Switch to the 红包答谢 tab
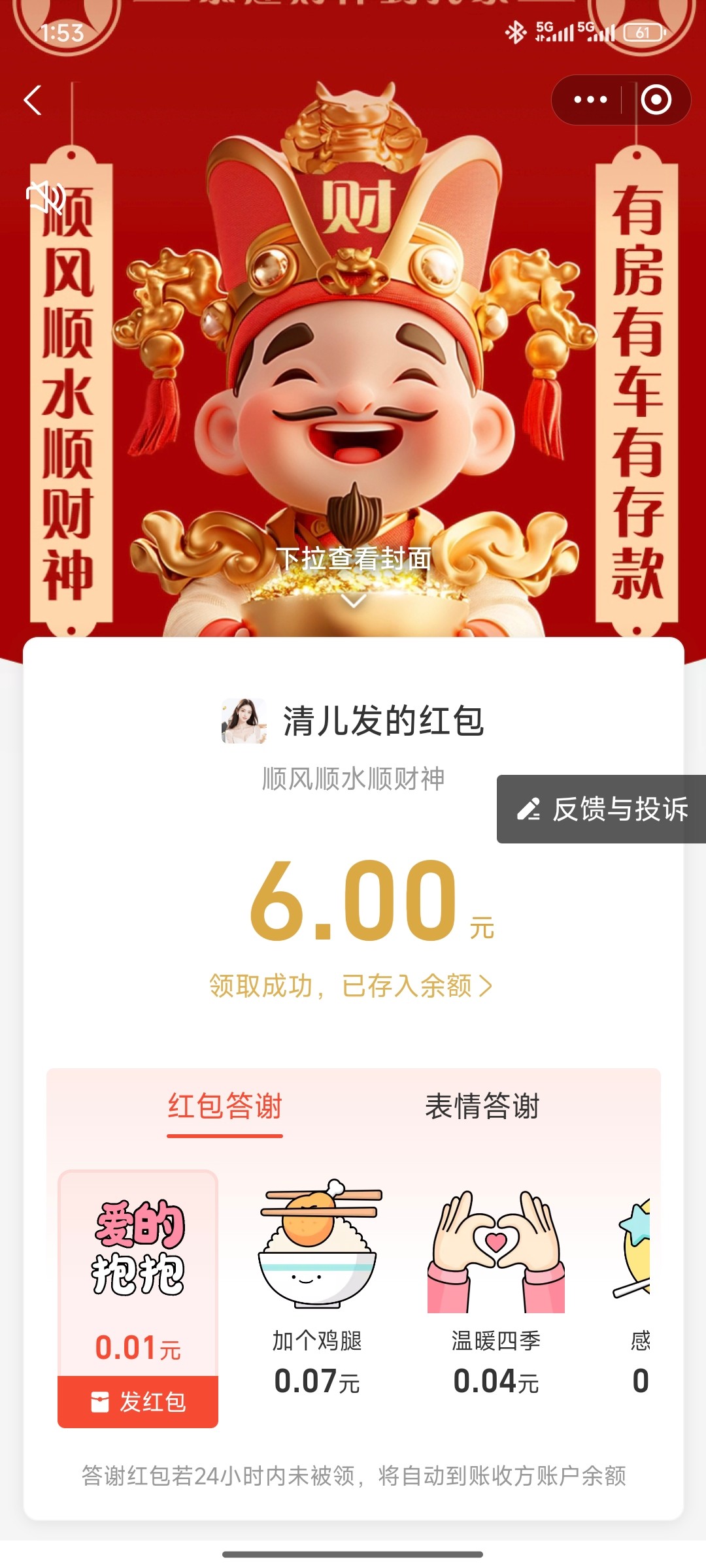 224,1107
